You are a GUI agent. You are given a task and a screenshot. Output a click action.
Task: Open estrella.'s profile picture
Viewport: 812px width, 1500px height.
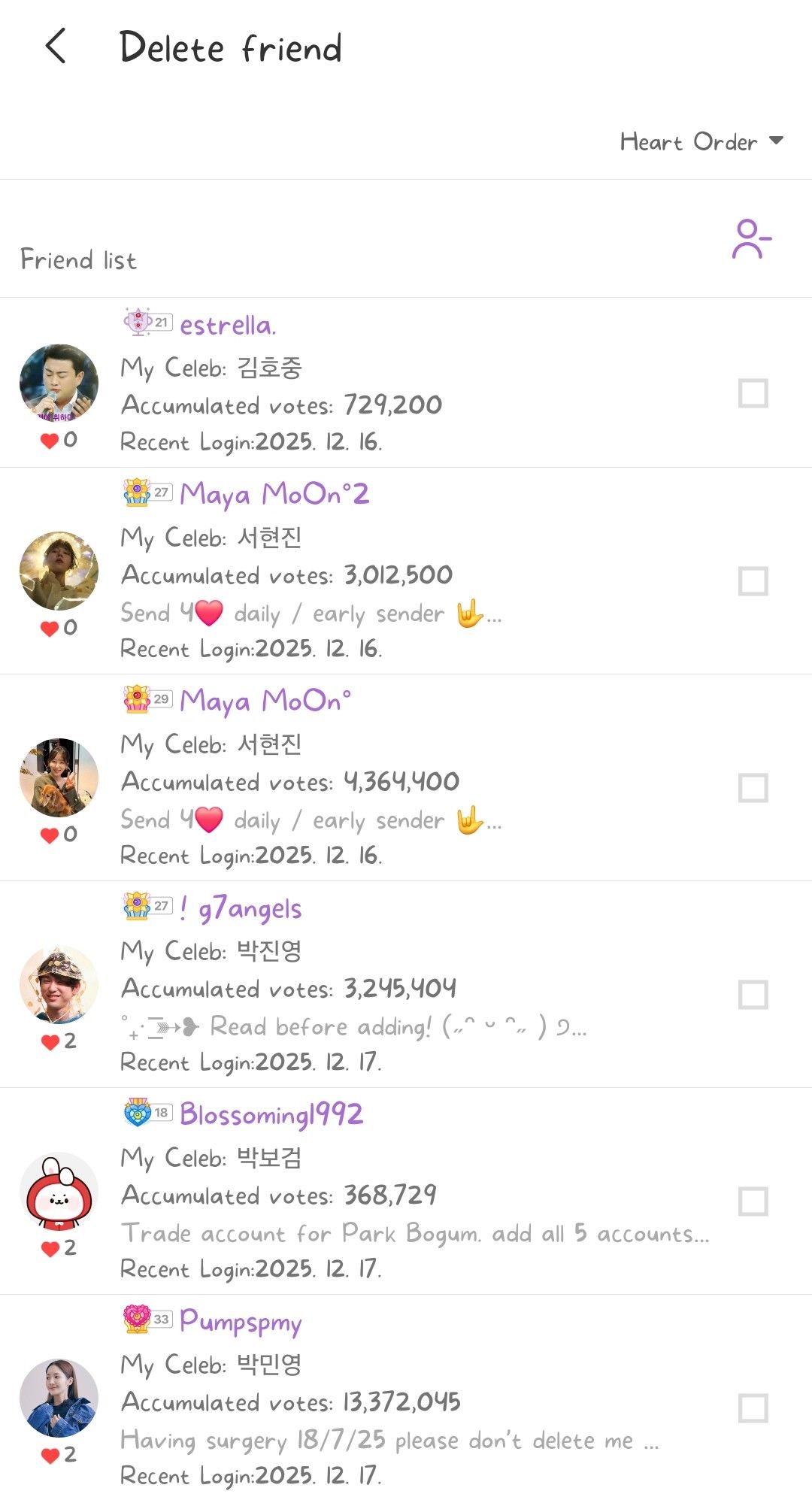pos(59,383)
